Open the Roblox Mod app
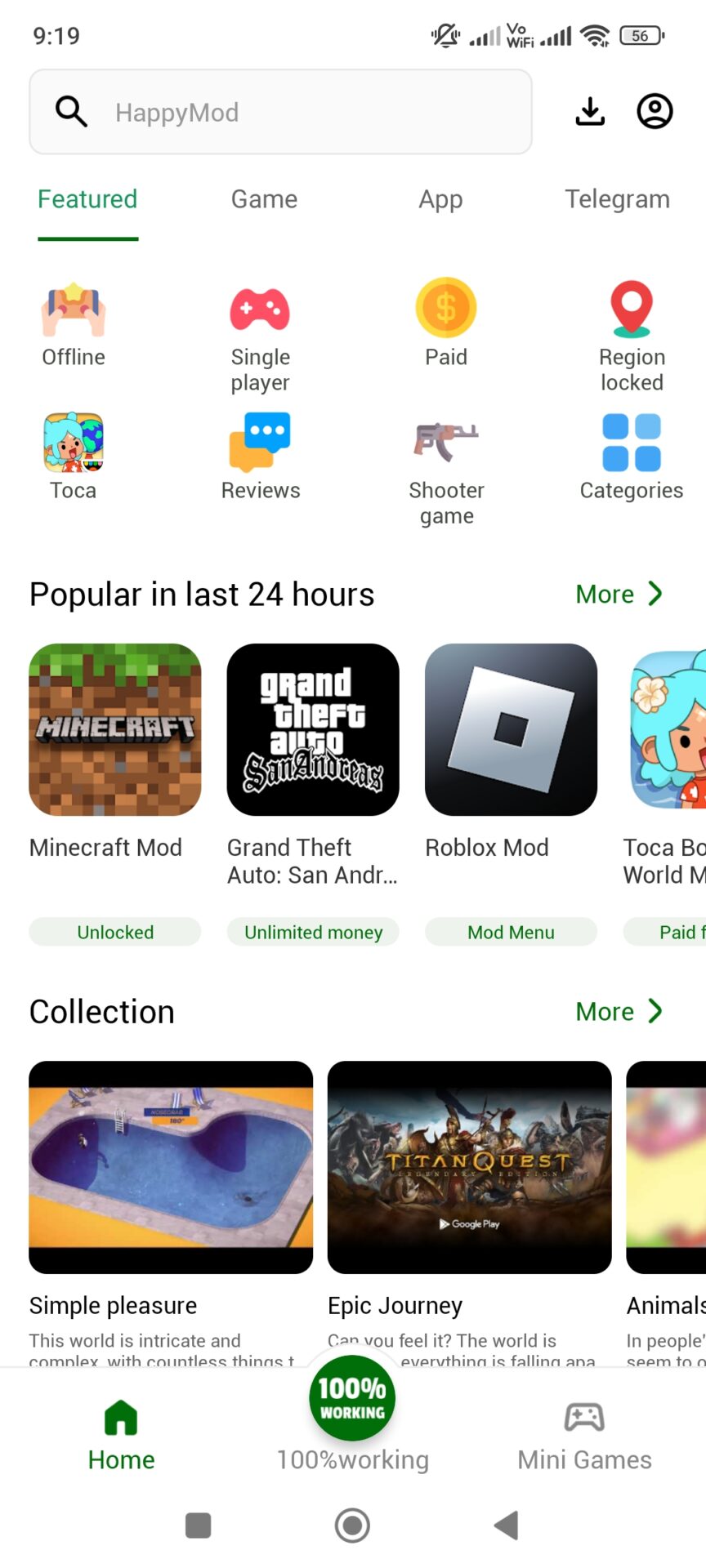 point(511,729)
